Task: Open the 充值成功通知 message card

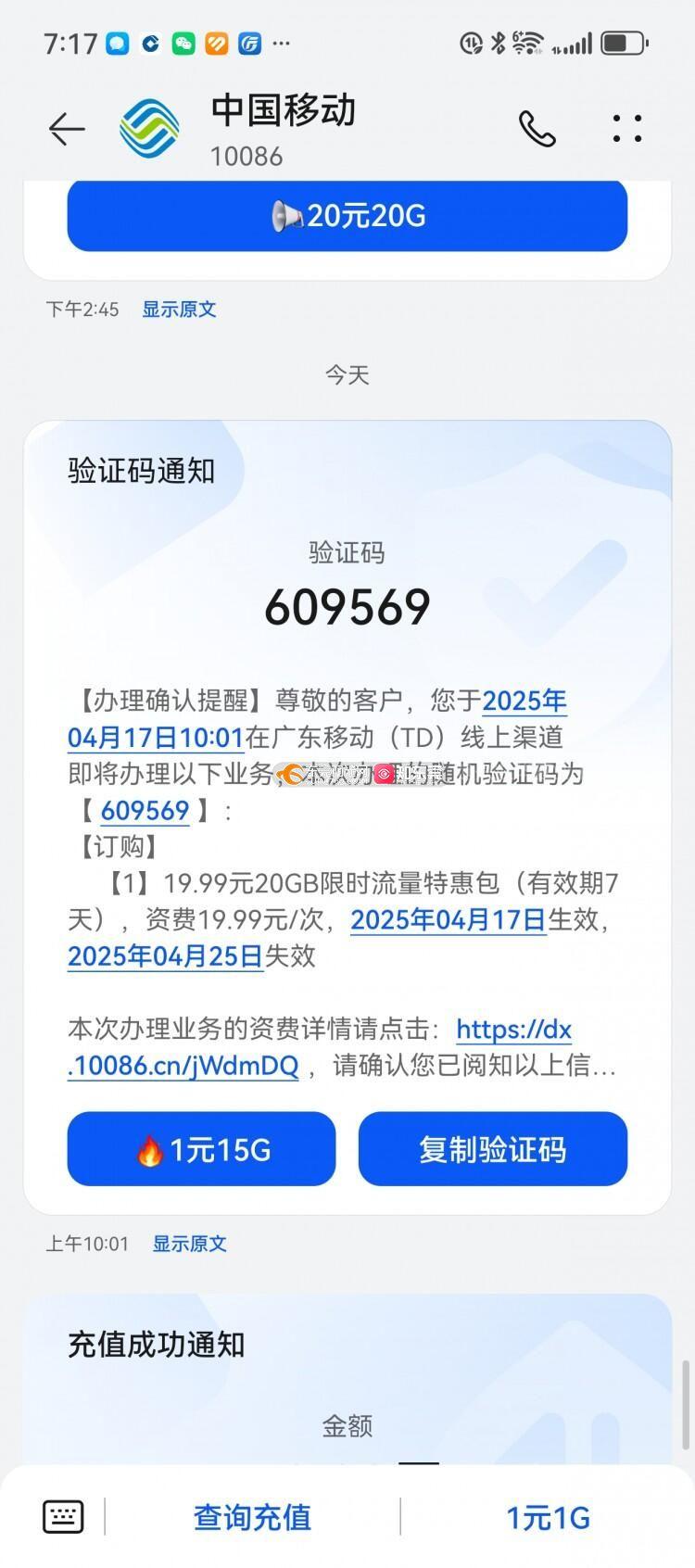Action: point(347,1372)
